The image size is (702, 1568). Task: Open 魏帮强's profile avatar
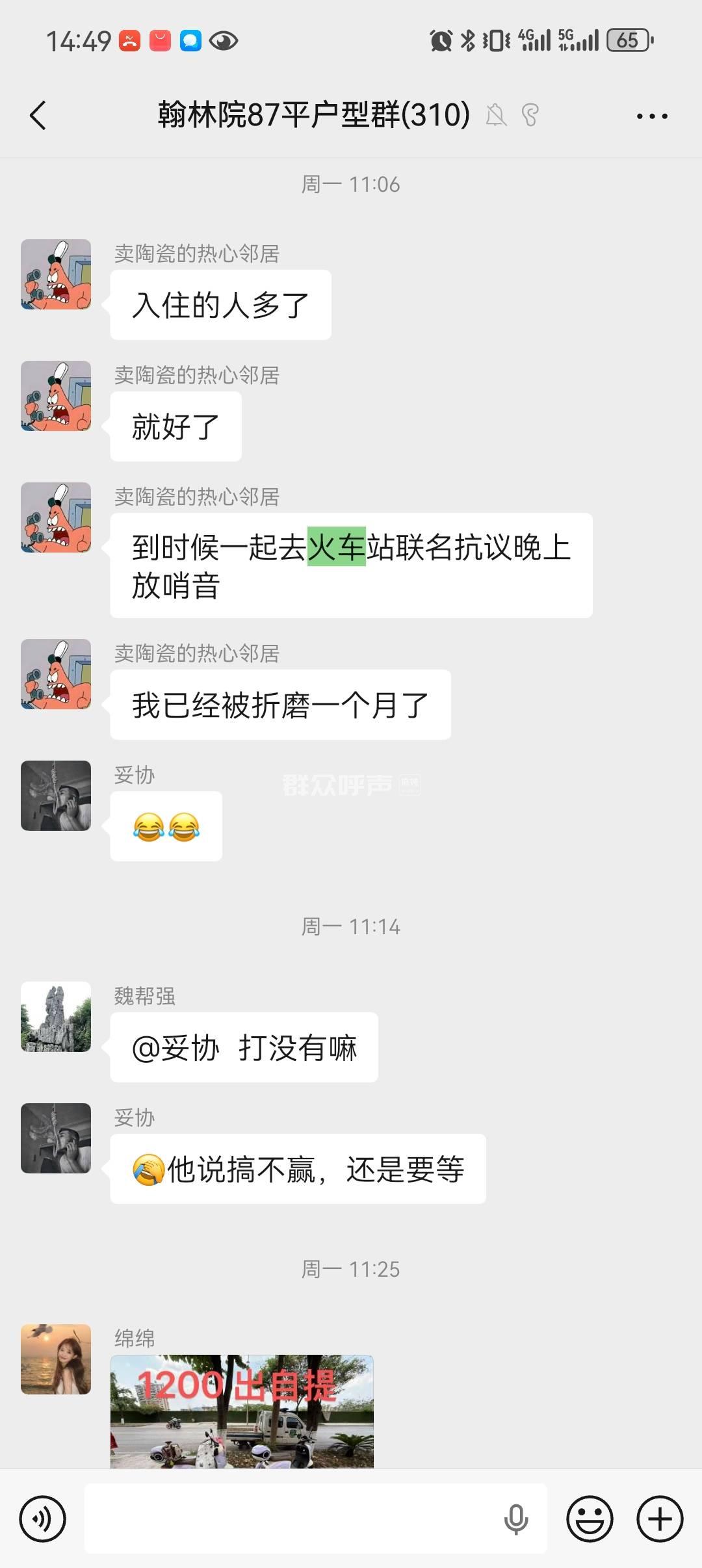coord(56,1016)
